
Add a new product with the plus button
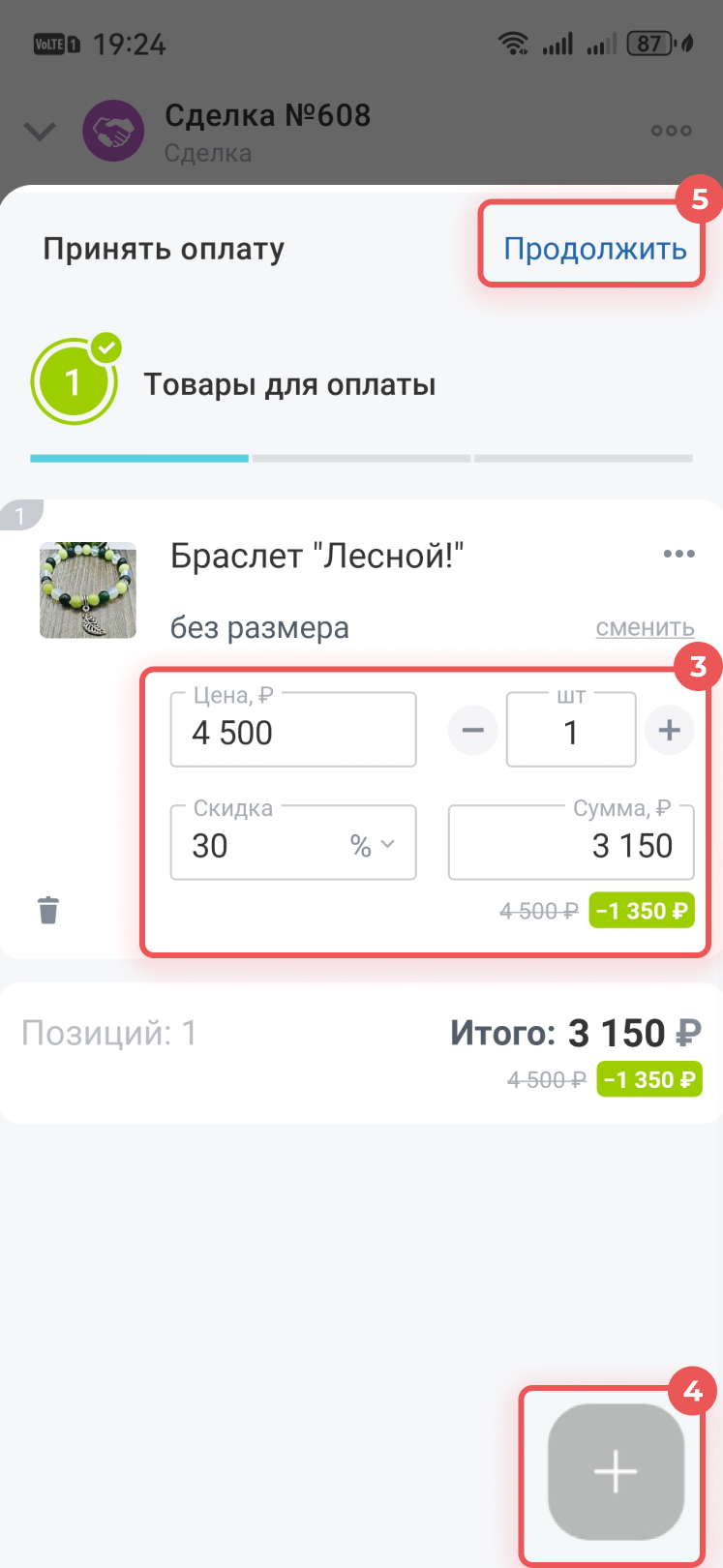coord(616,1472)
